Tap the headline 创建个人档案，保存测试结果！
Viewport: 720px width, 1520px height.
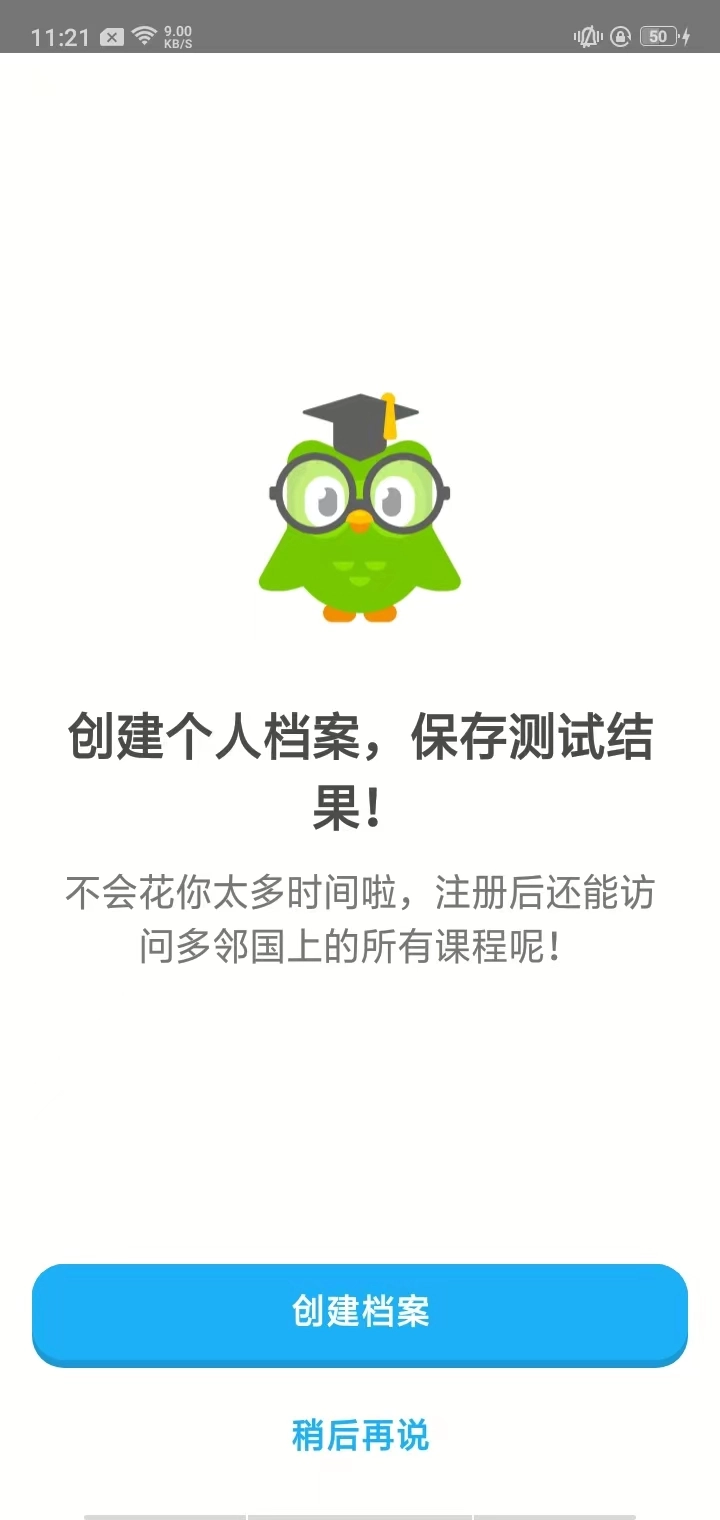coord(360,765)
